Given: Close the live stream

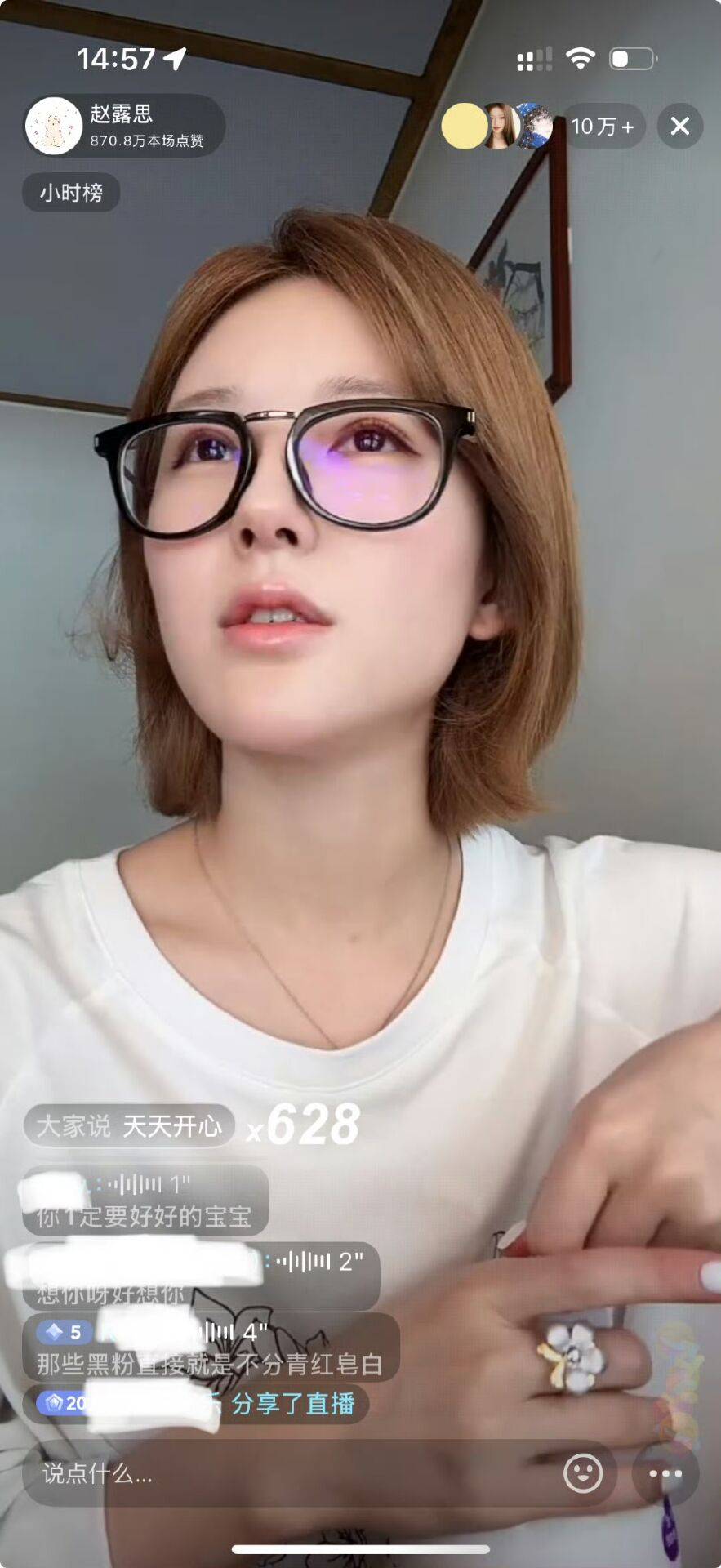Looking at the screenshot, I should click(679, 126).
